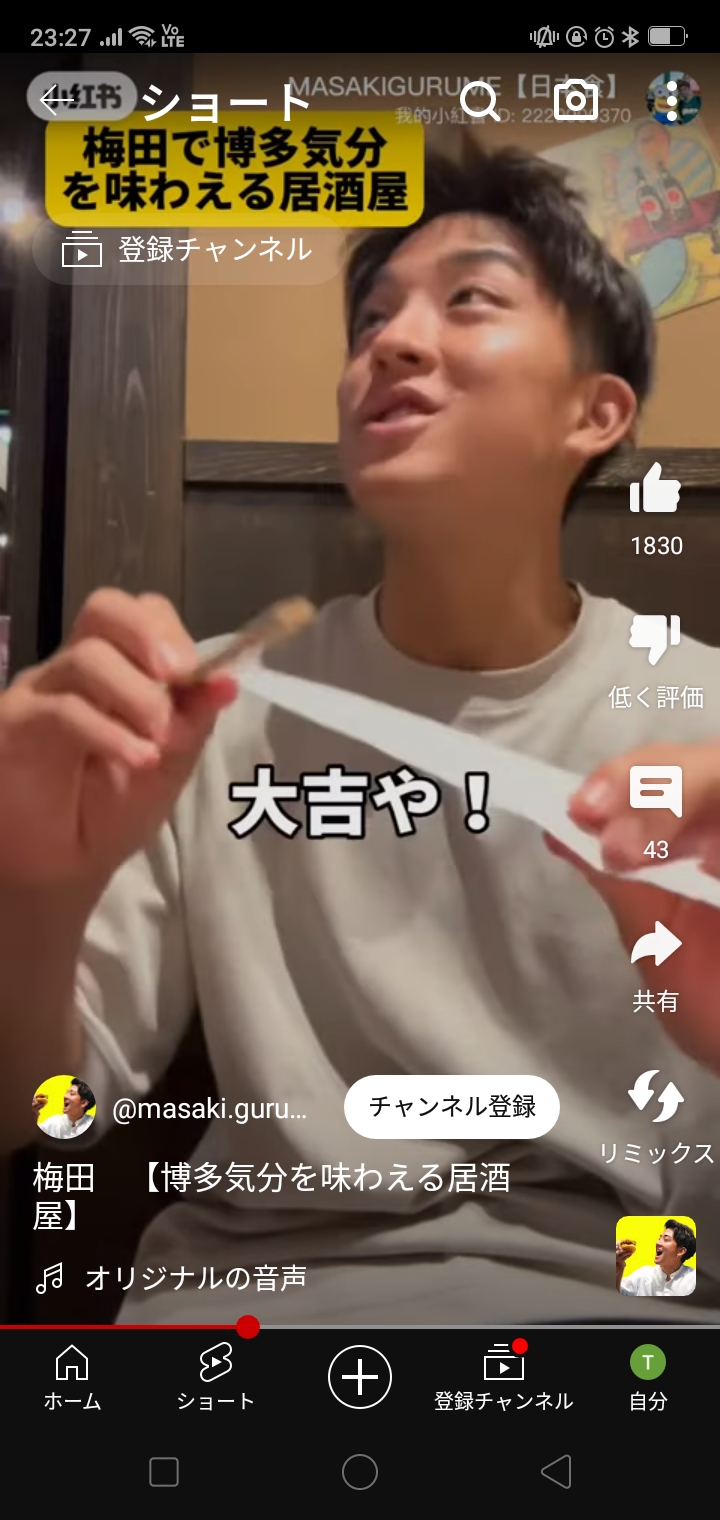Share this Short
The width and height of the screenshot is (720, 1520).
(x=655, y=945)
